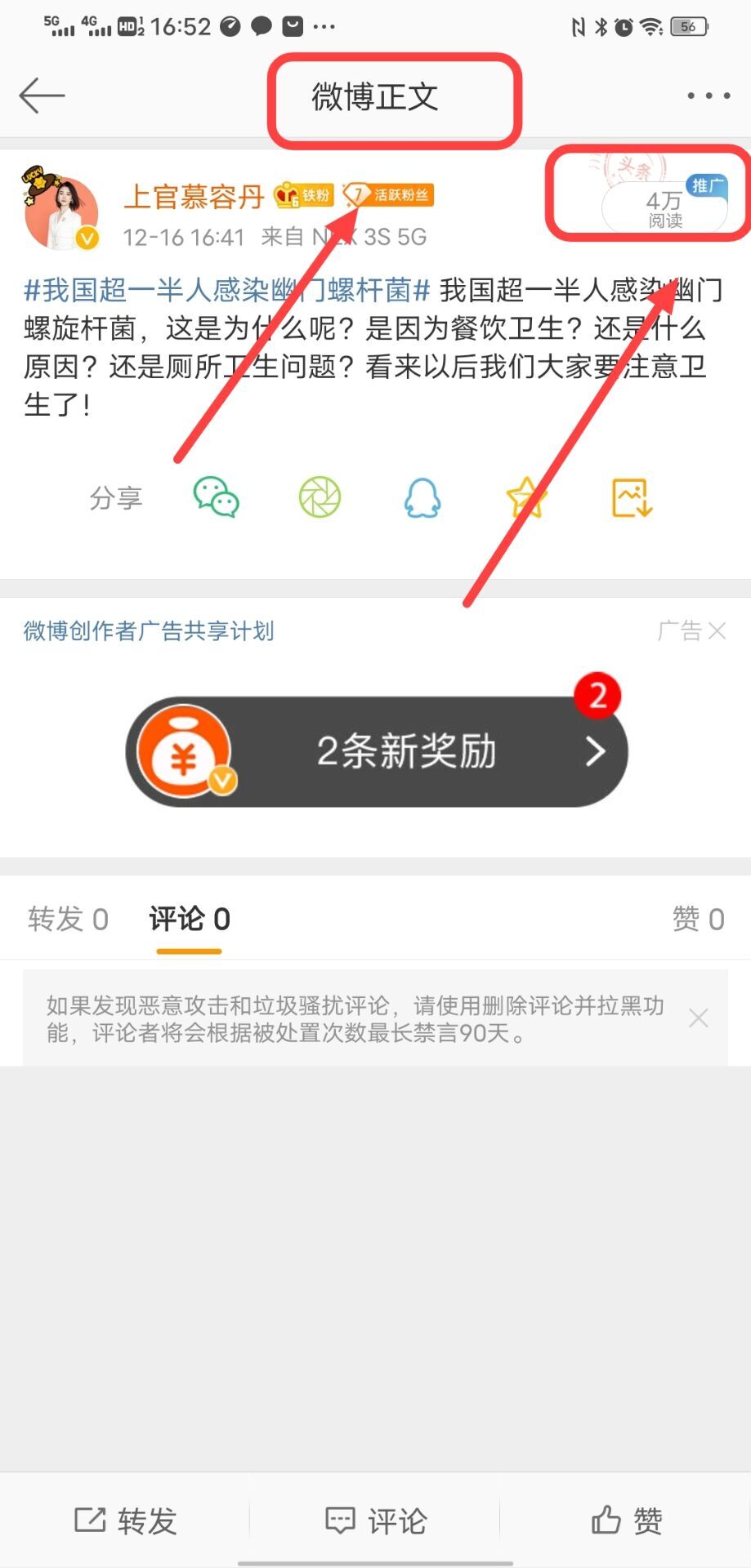Share the post to QQ
This screenshot has height=1568, width=751.
(x=422, y=497)
